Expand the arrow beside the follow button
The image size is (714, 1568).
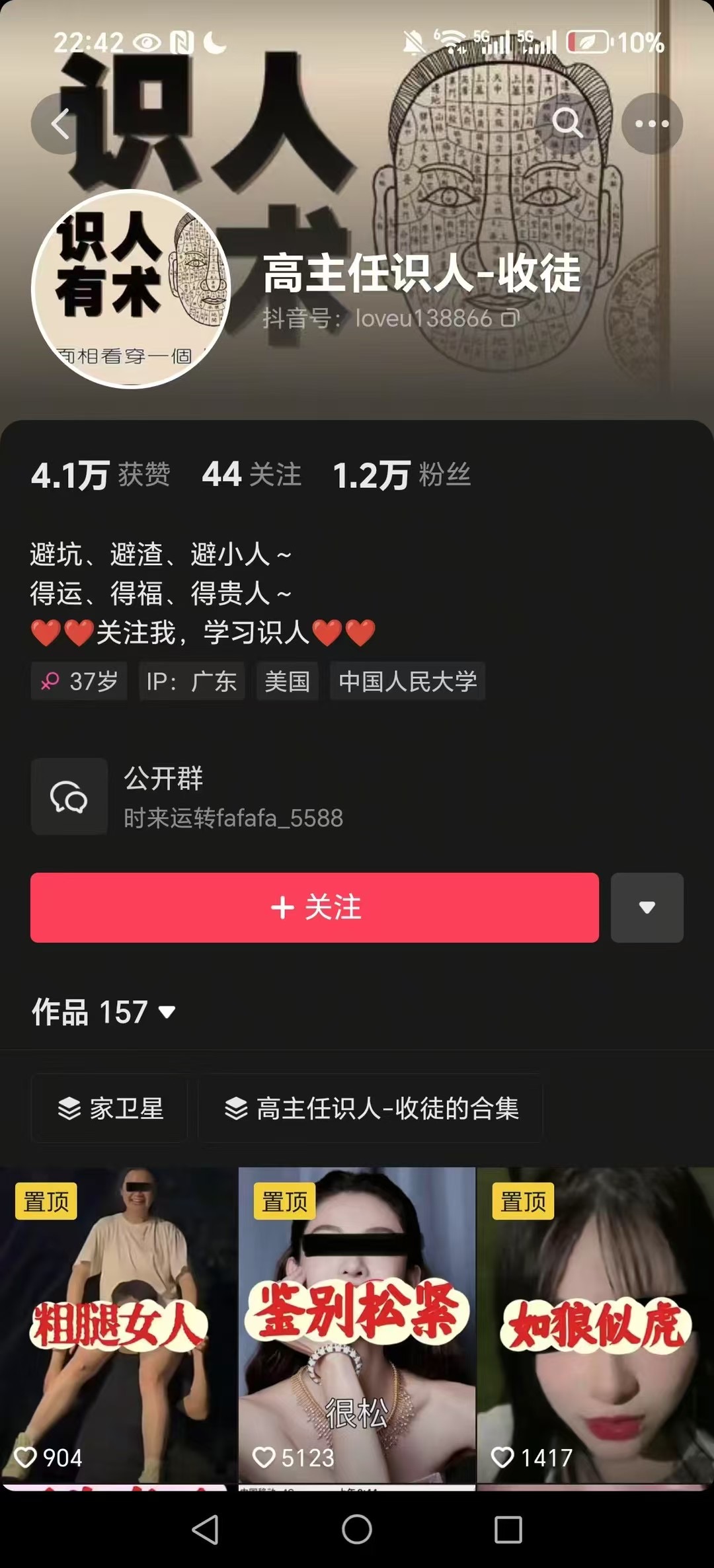[x=647, y=907]
